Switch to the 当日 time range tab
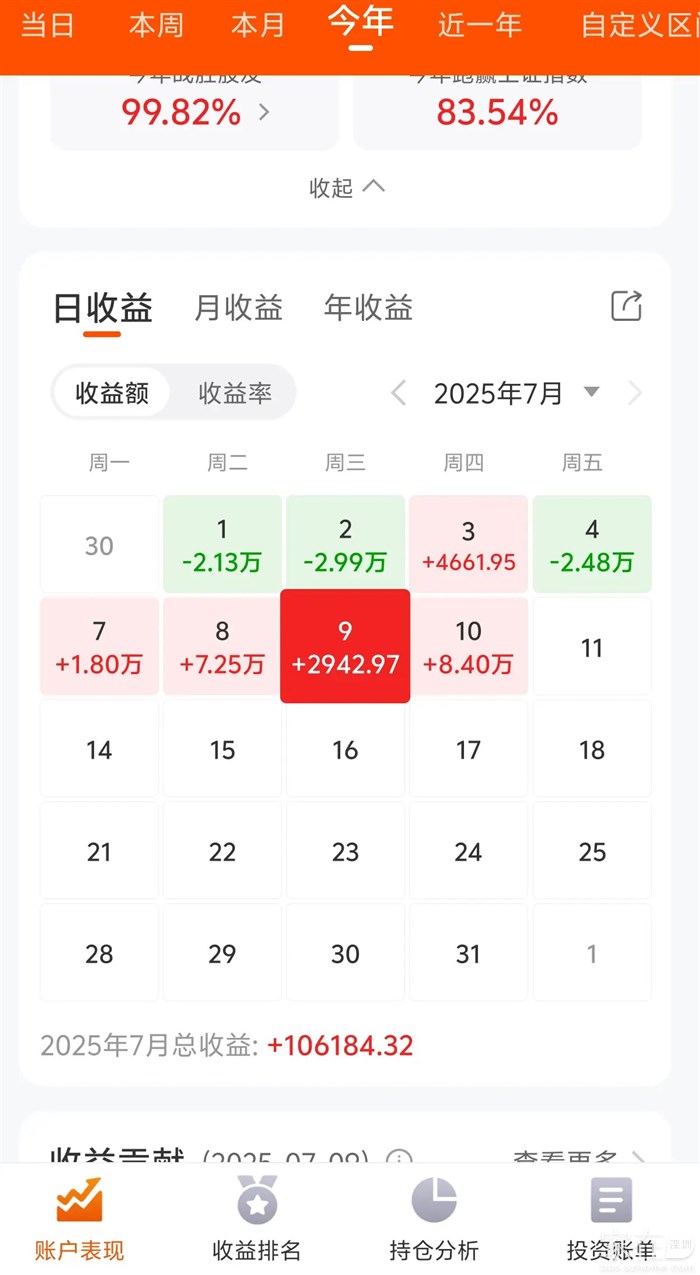The image size is (700, 1275). (47, 25)
